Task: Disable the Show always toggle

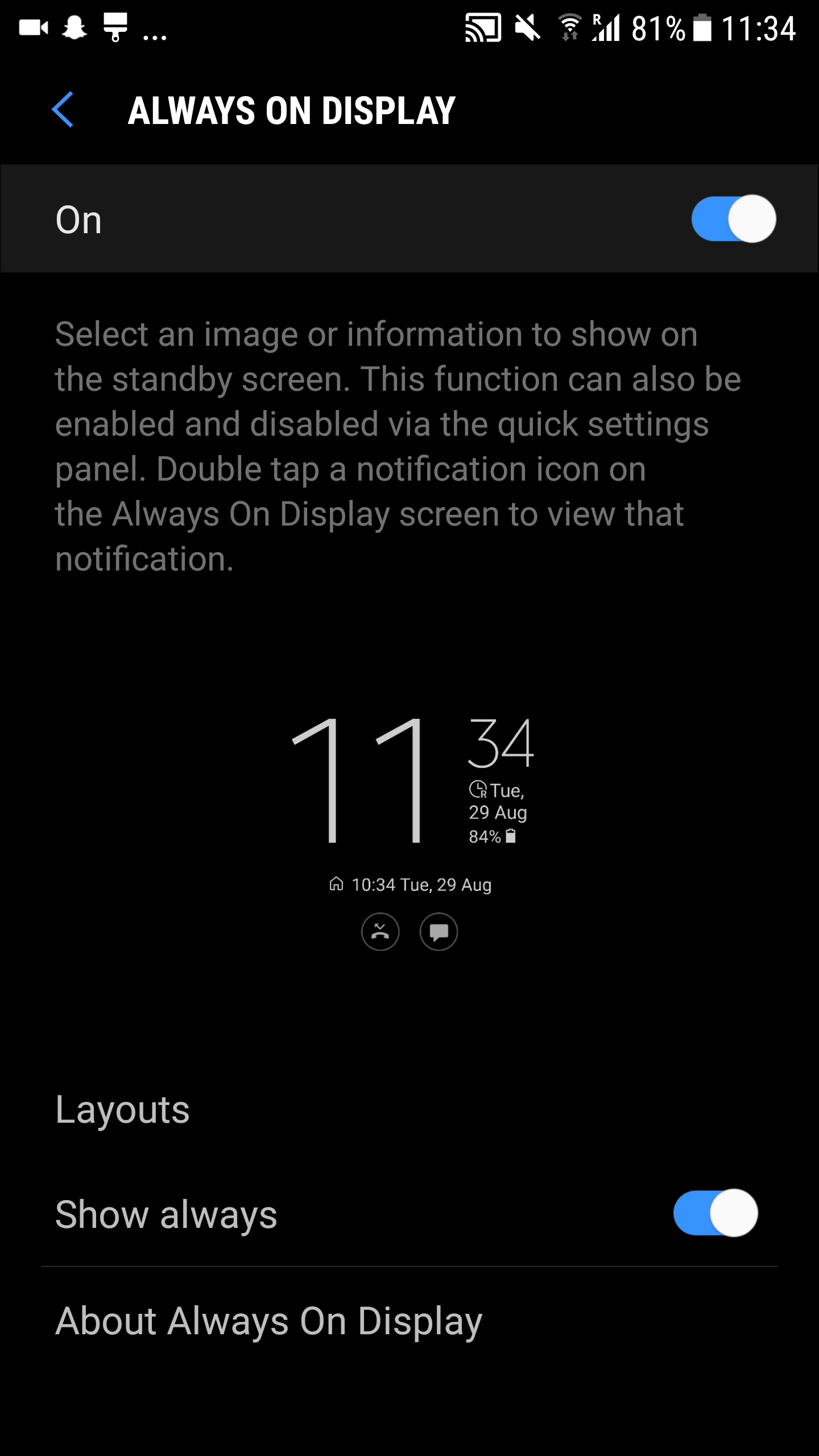Action: 715,1213
